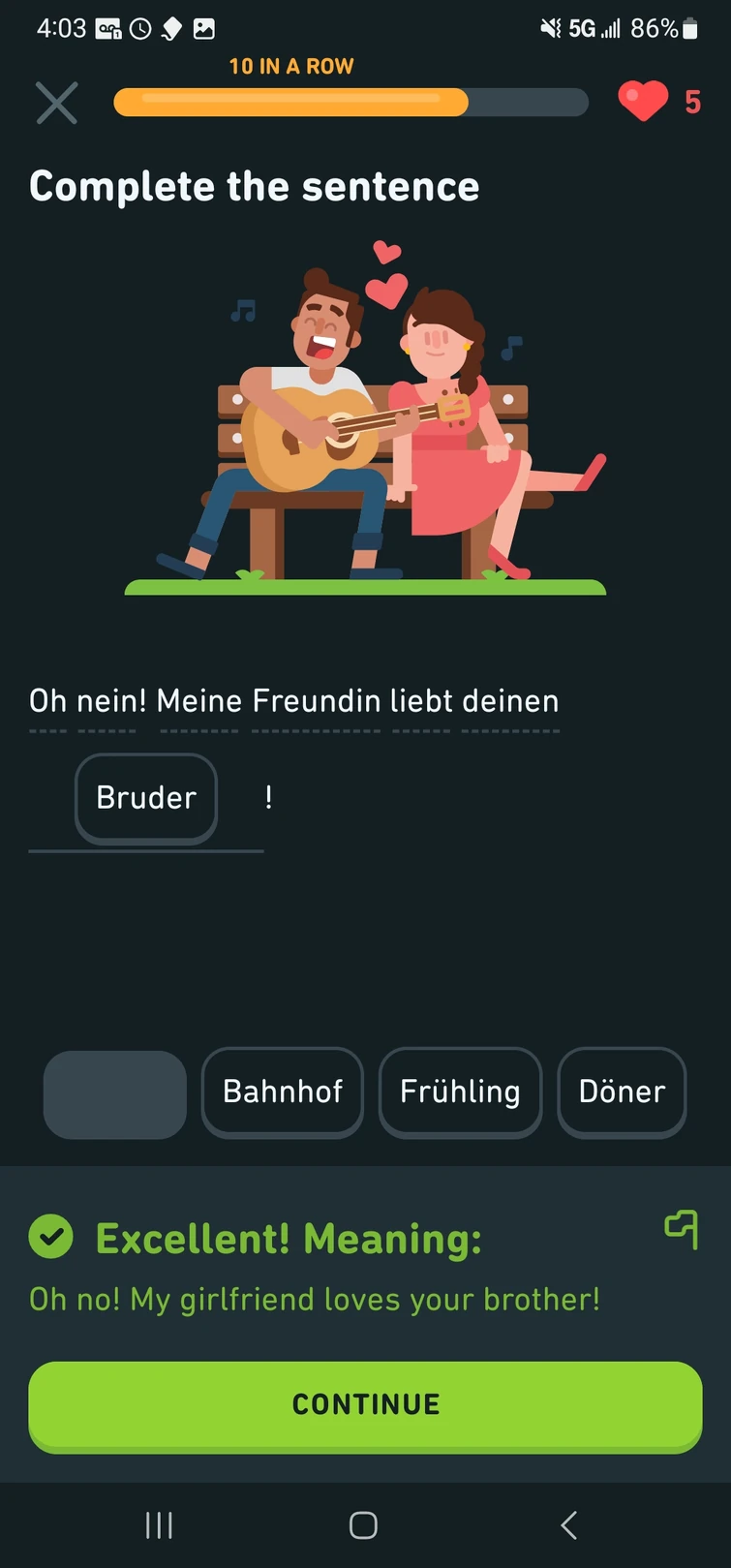Screen dimensions: 731x1568
Task: Tap the Android home navigation button
Action: point(363,1523)
